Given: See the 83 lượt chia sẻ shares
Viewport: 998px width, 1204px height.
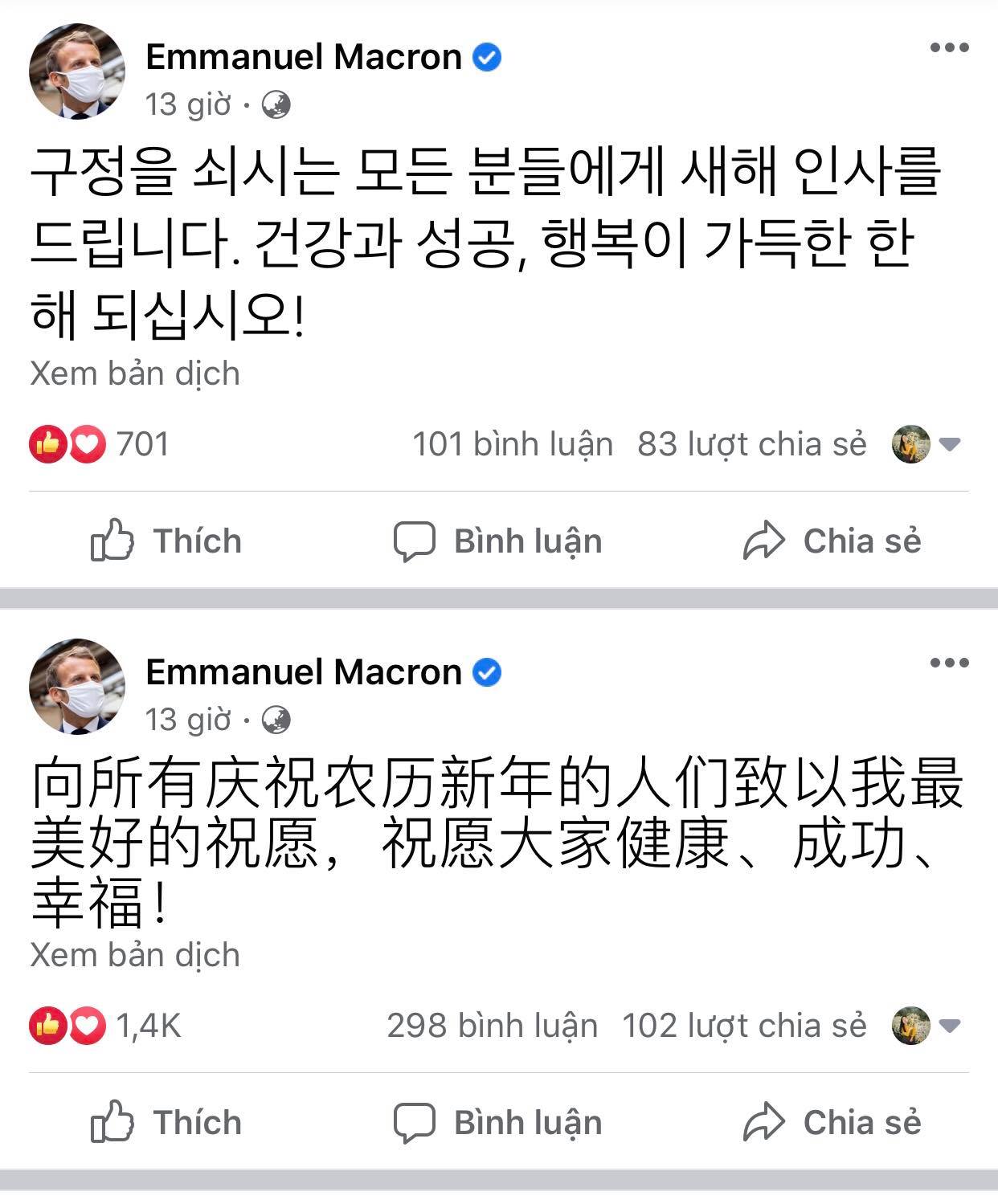Looking at the screenshot, I should click(751, 444).
